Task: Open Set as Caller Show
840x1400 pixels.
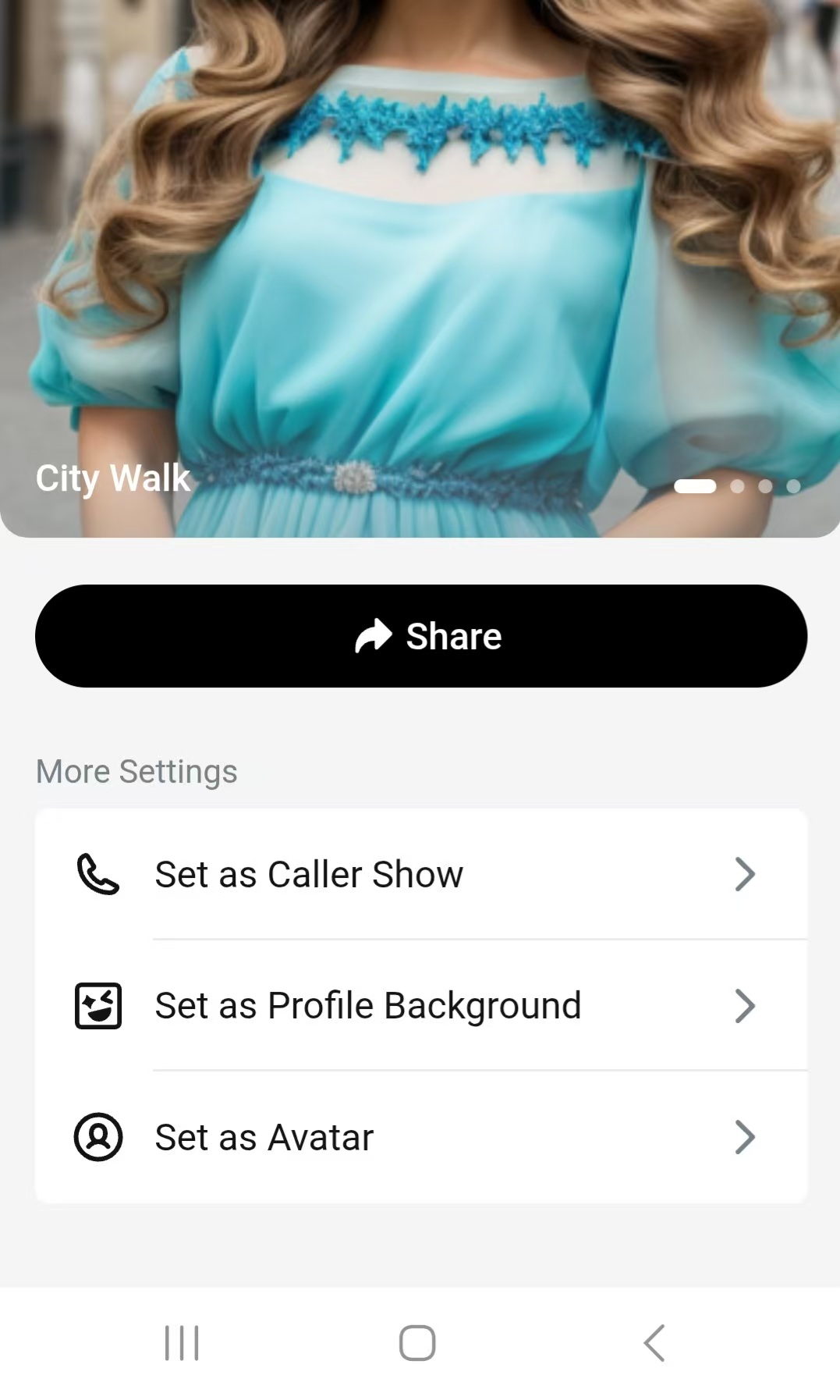Action: click(421, 874)
